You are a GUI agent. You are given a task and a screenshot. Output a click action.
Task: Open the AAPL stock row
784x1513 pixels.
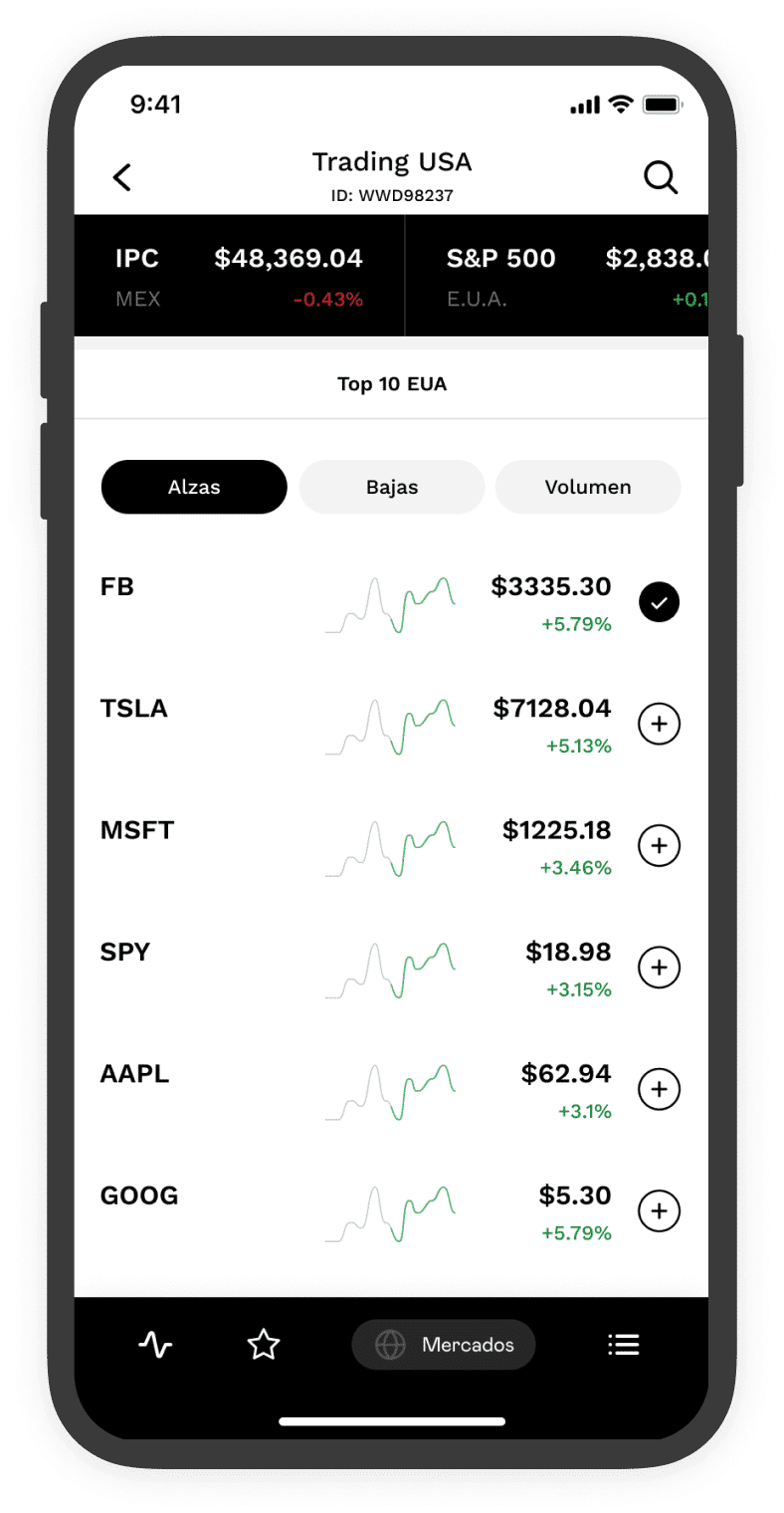click(x=135, y=1074)
